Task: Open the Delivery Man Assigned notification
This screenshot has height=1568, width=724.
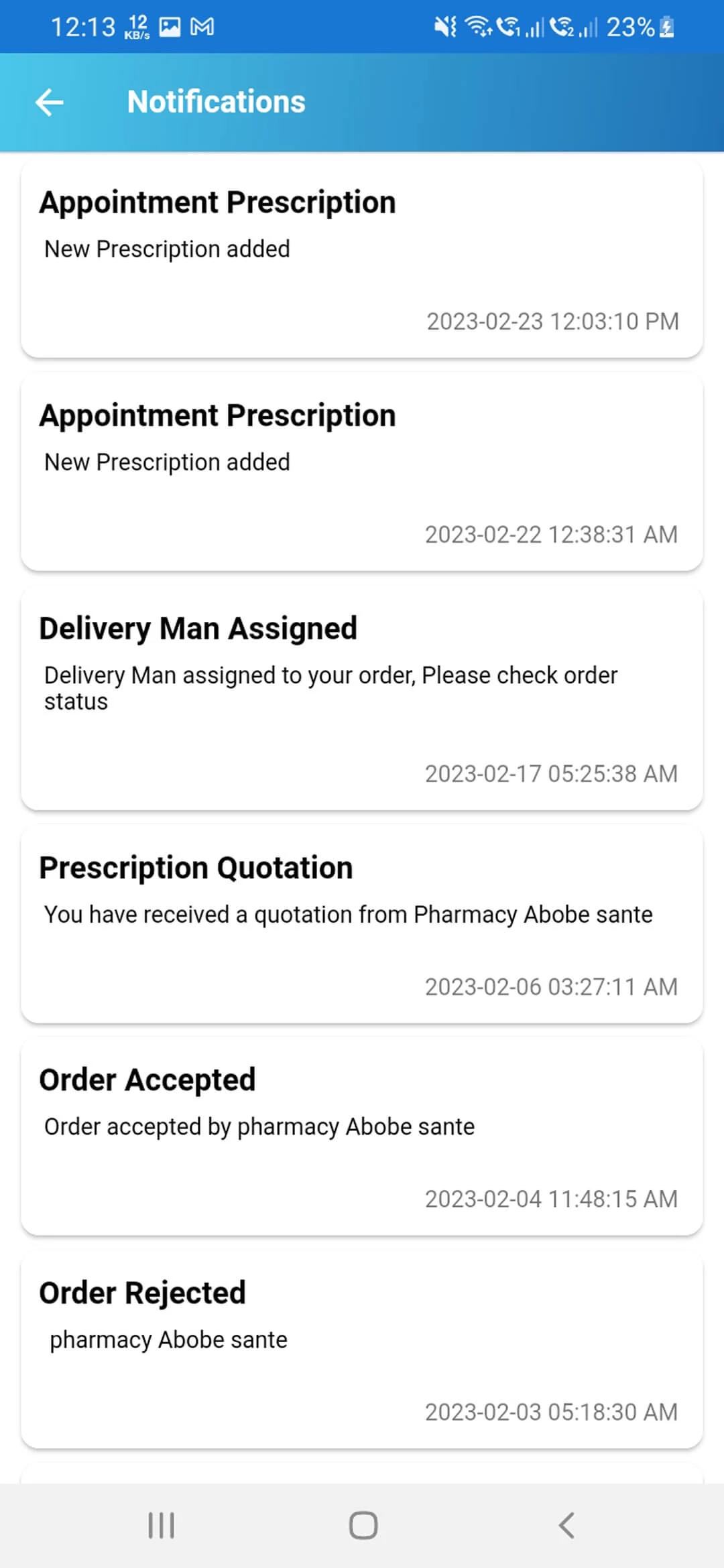Action: click(362, 697)
